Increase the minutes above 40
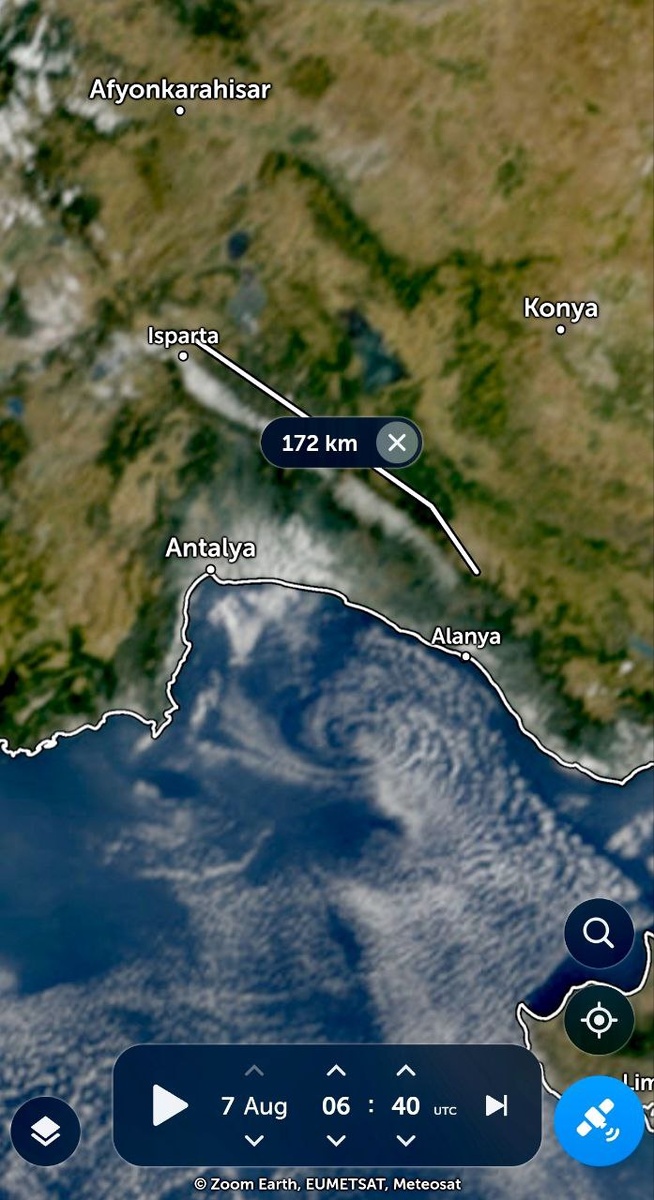654x1200 pixels. pyautogui.click(x=405, y=1071)
